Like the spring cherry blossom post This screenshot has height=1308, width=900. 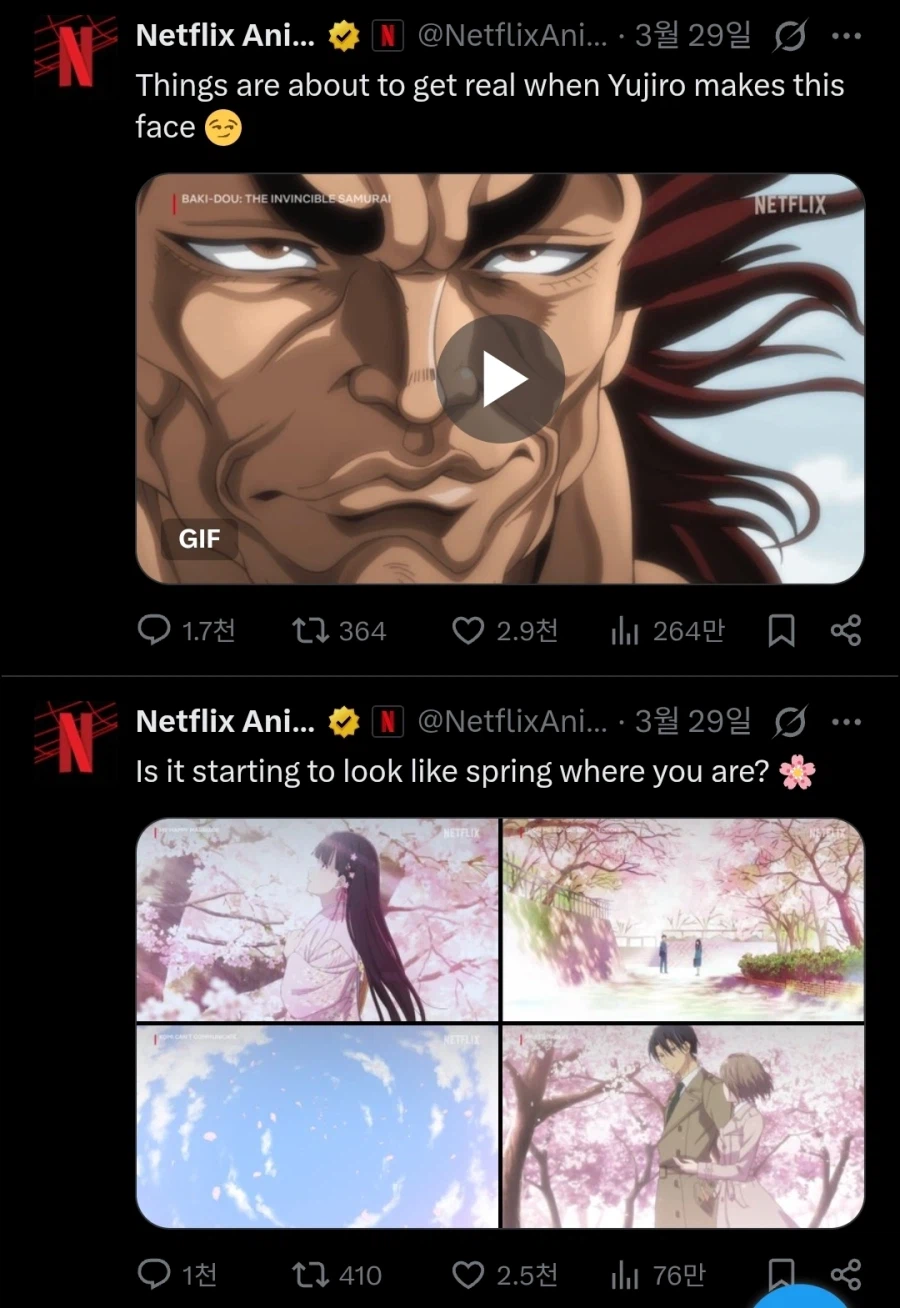[x=468, y=1275]
